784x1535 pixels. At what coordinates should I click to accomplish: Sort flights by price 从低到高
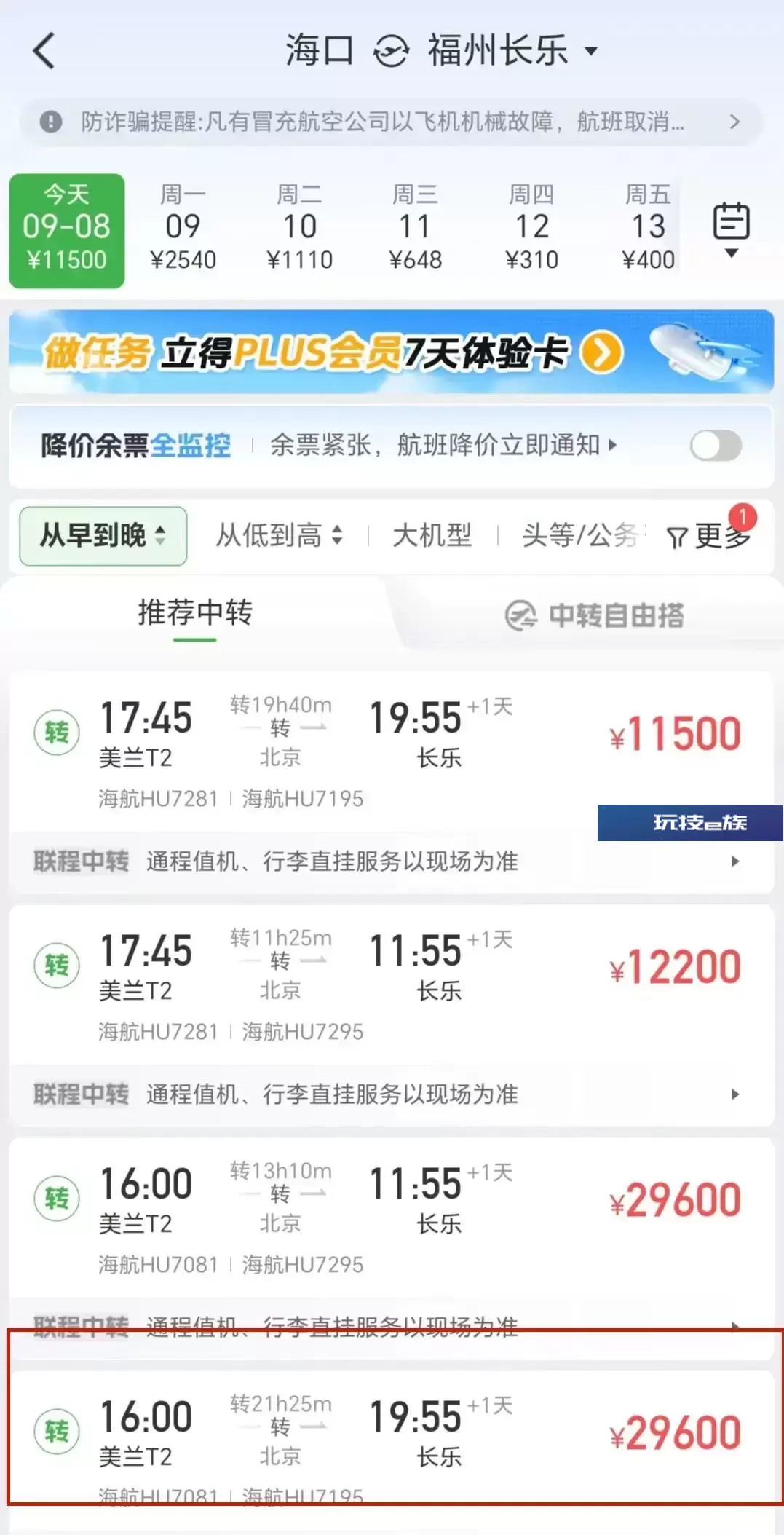click(x=279, y=536)
